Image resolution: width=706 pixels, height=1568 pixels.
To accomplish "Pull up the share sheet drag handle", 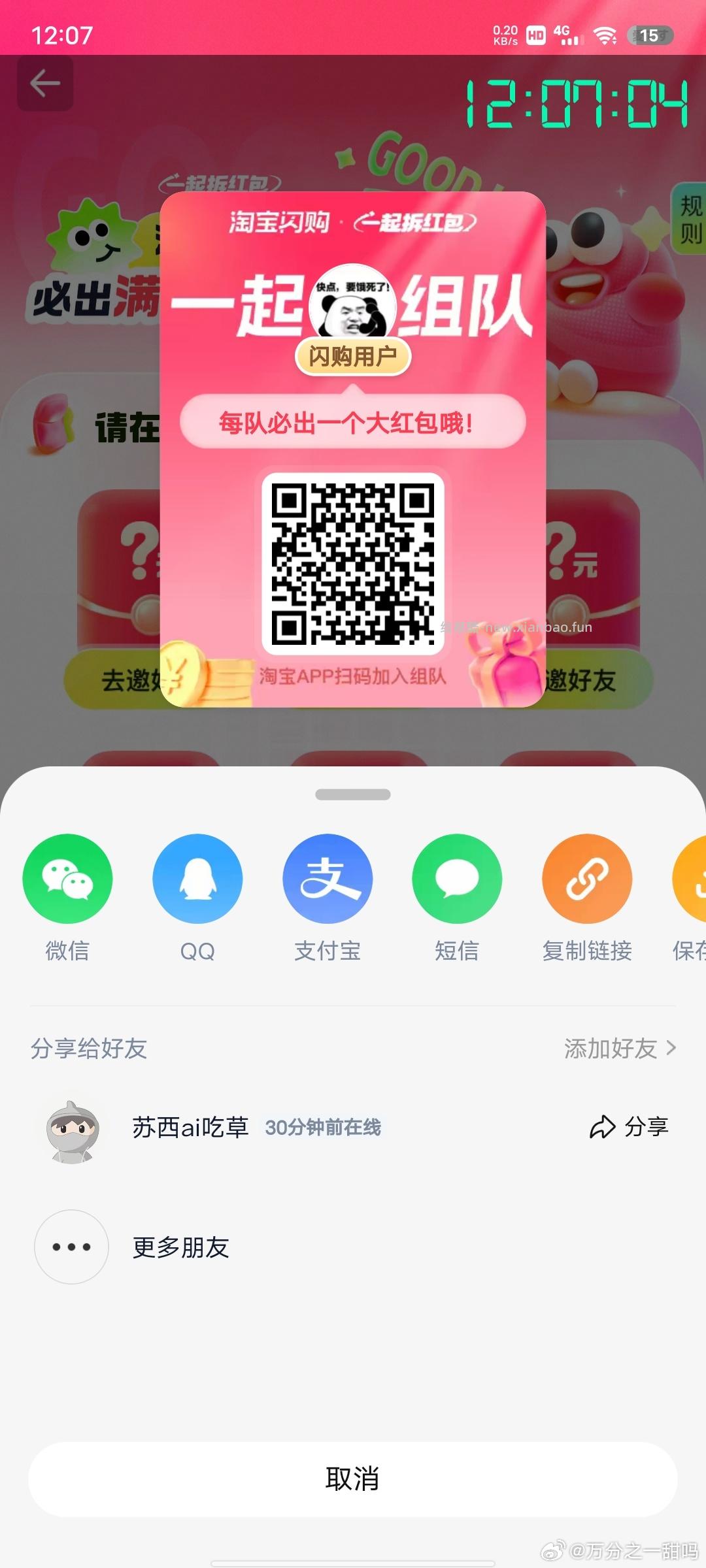I will [353, 794].
